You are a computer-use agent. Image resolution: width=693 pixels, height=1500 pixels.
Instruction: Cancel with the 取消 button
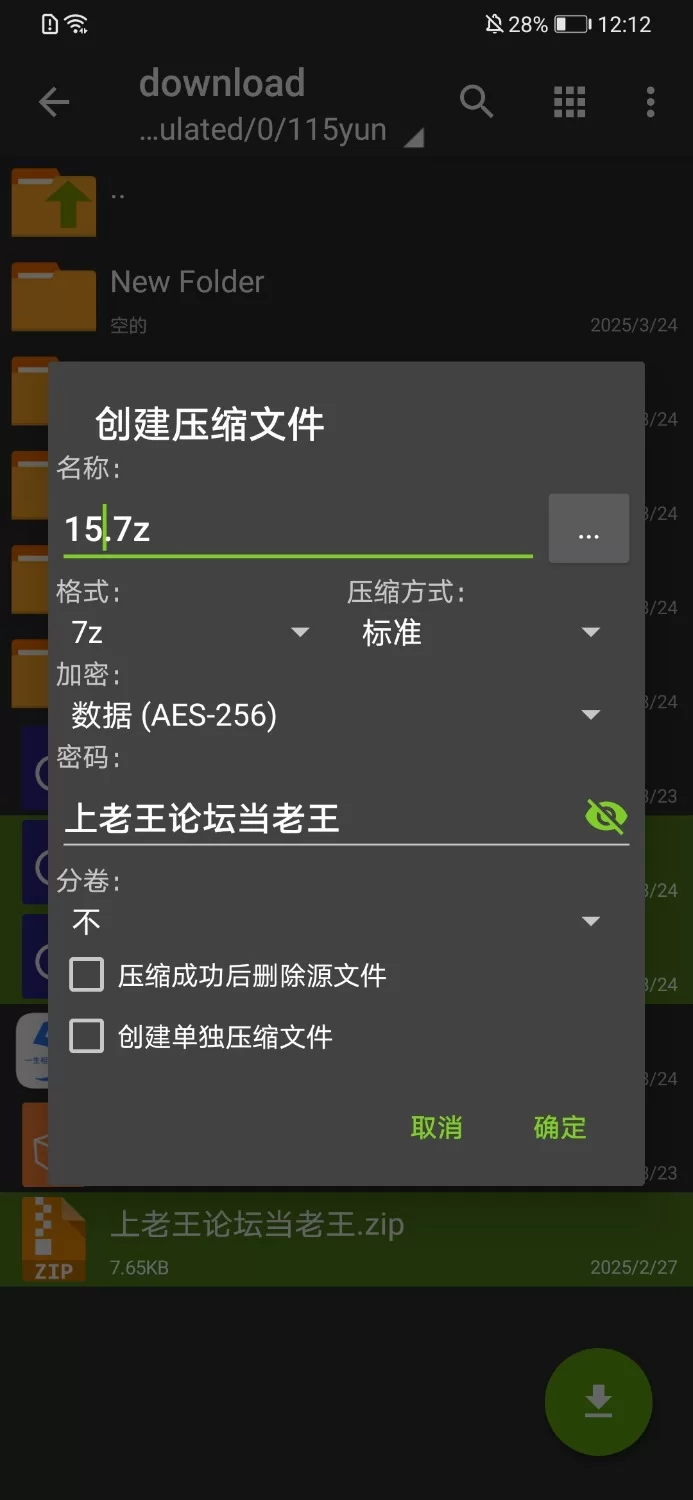pyautogui.click(x=436, y=1127)
